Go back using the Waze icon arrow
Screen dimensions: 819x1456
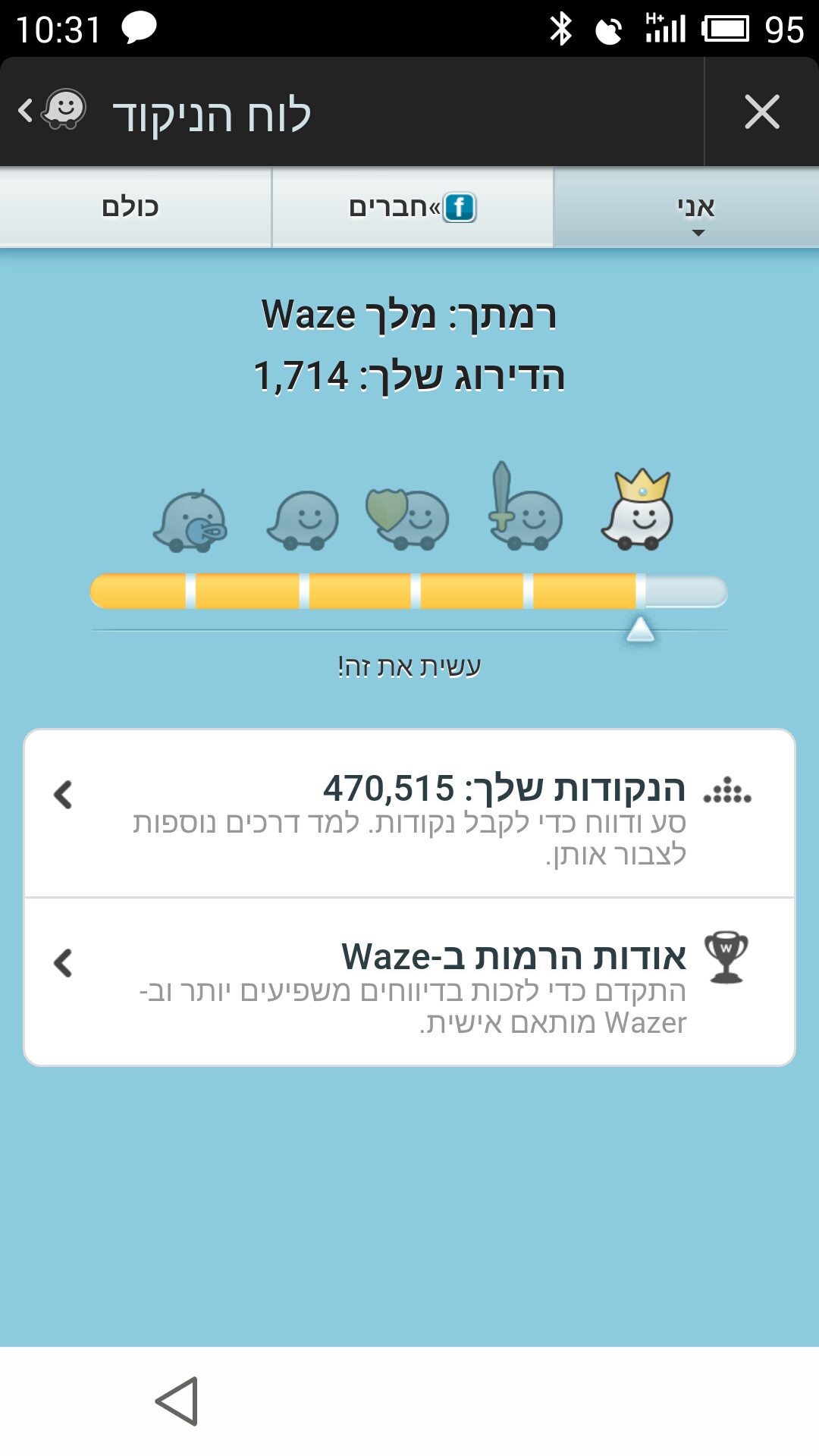click(52, 111)
